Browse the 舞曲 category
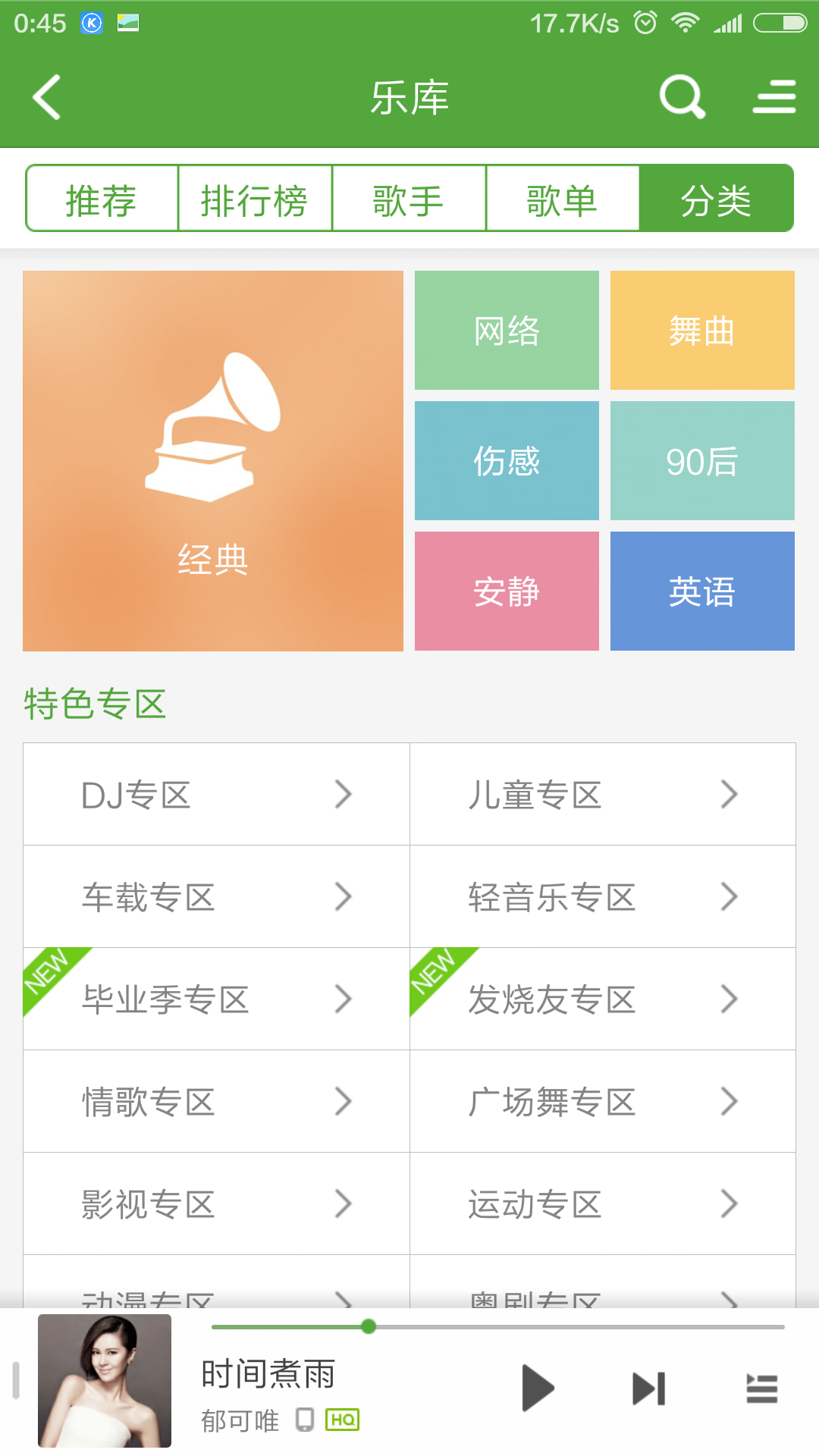Image resolution: width=819 pixels, height=1456 pixels. point(702,331)
